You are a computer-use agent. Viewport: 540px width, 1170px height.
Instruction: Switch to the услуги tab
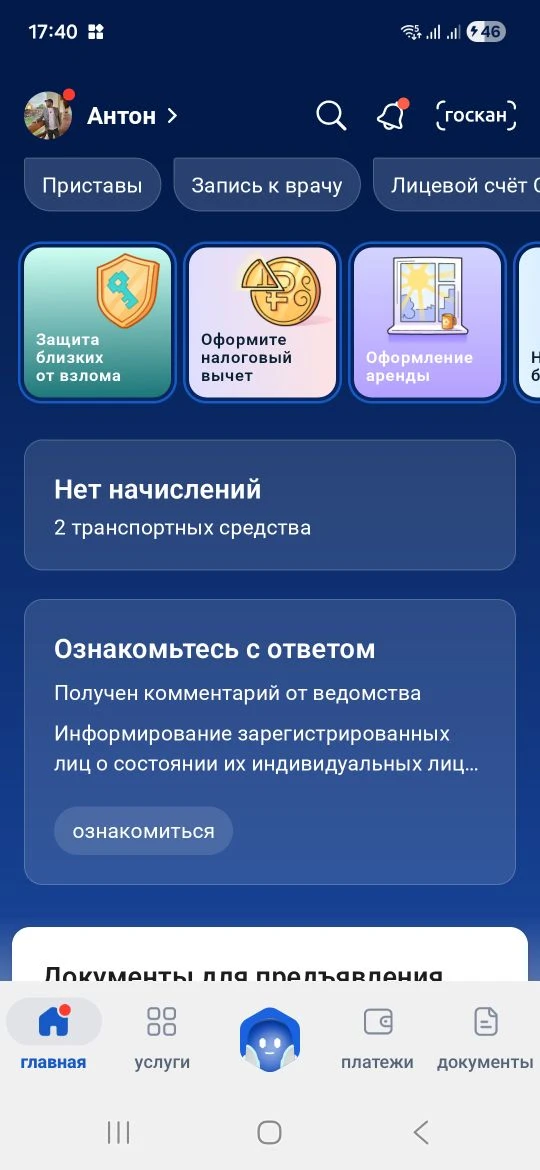(x=162, y=1037)
